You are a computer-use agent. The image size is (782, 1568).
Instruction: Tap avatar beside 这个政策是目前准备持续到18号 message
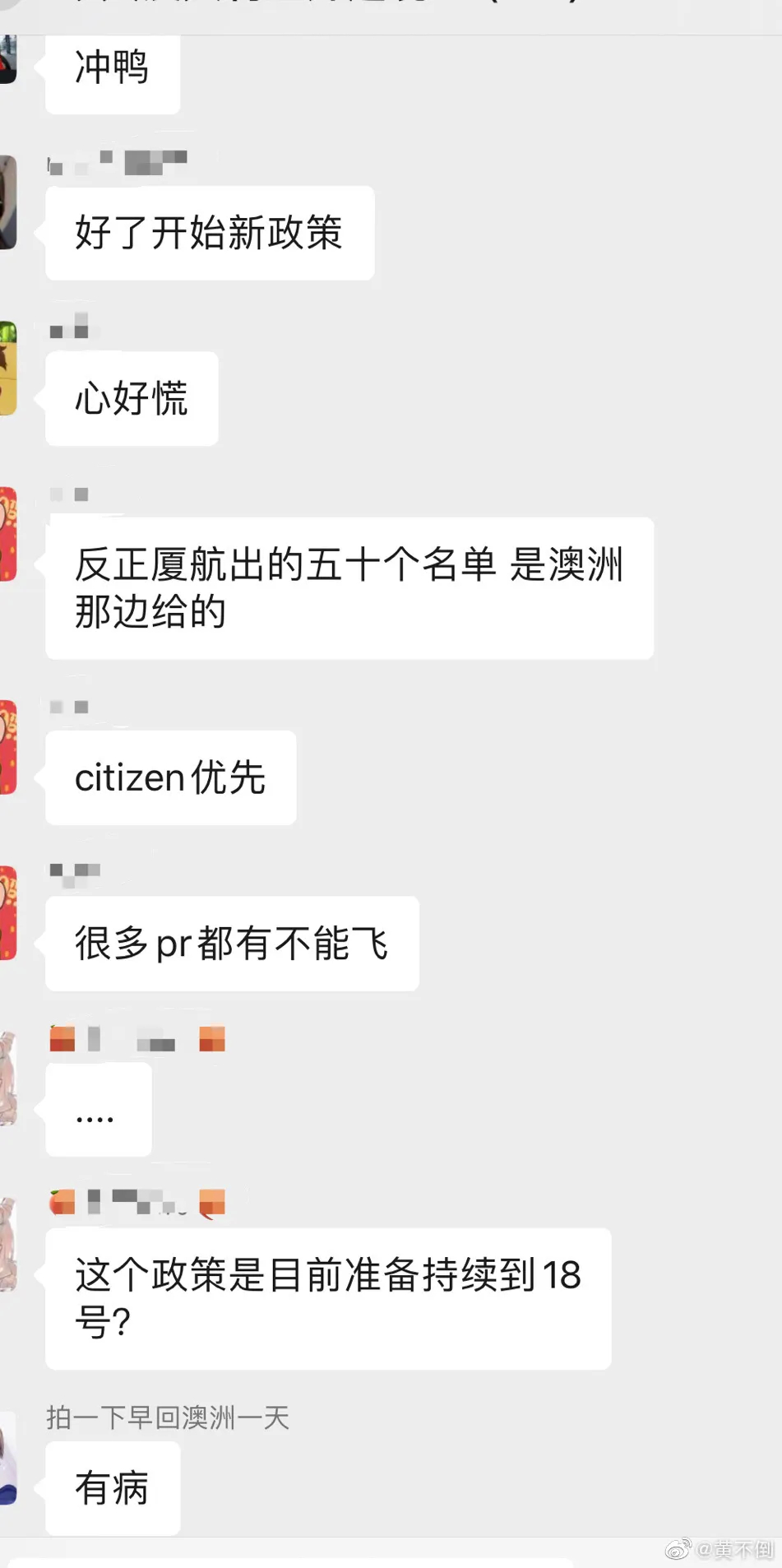7,1244
